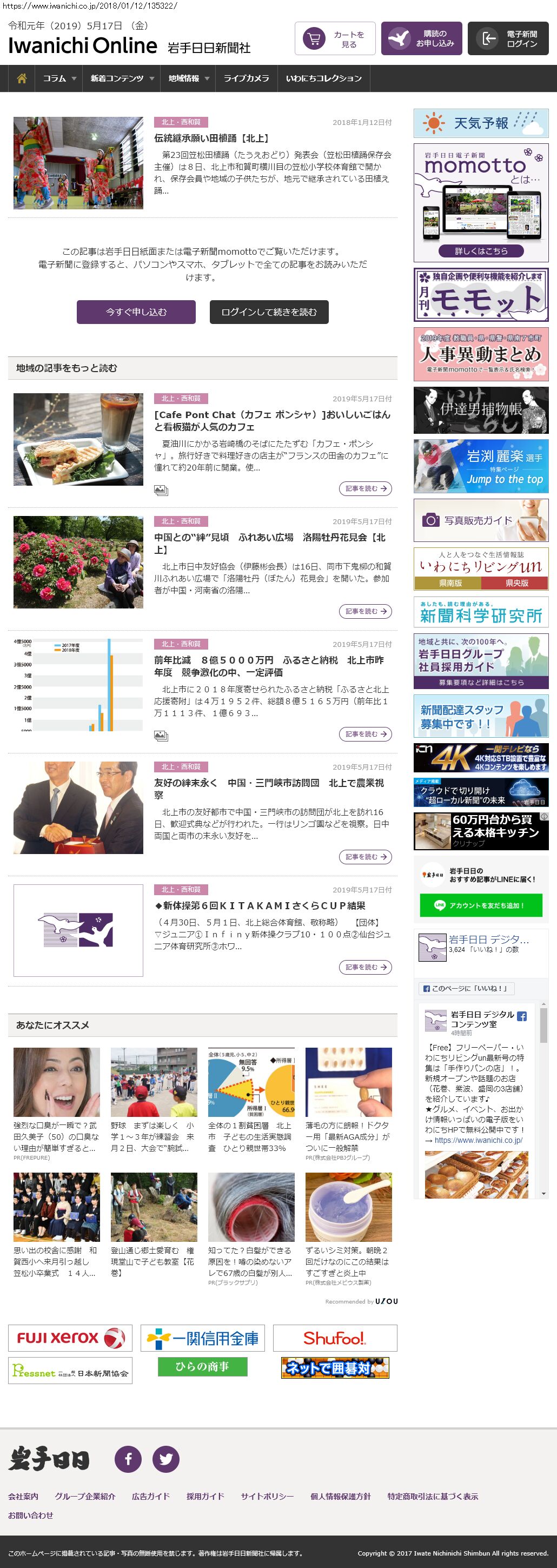This screenshot has height=1568, width=557.
Task: Tap 記事を読む for ふるさと納税 article
Action: pos(364,734)
